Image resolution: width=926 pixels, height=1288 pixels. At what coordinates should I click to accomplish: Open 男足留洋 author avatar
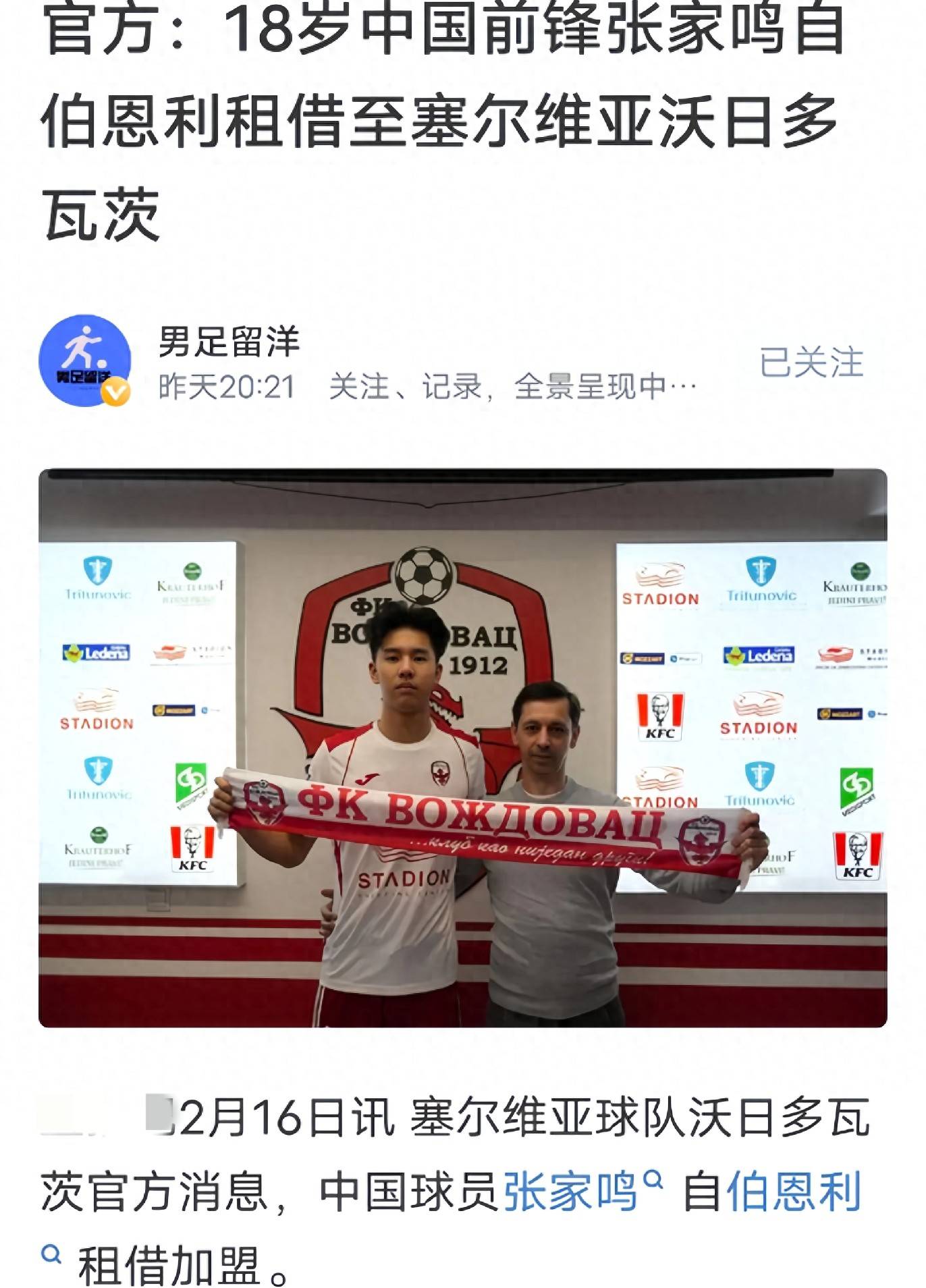(84, 360)
